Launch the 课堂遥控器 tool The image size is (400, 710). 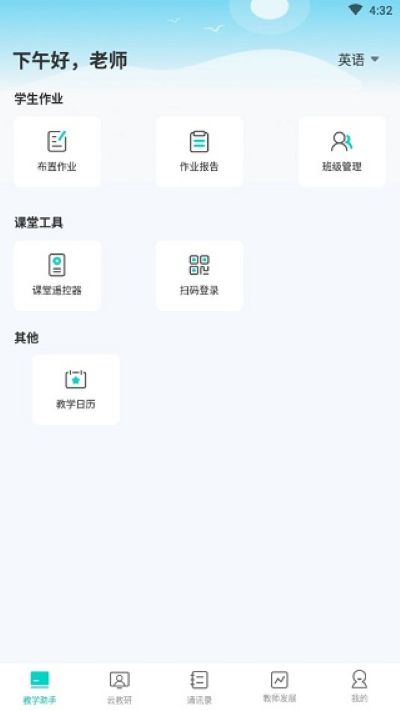(57, 275)
